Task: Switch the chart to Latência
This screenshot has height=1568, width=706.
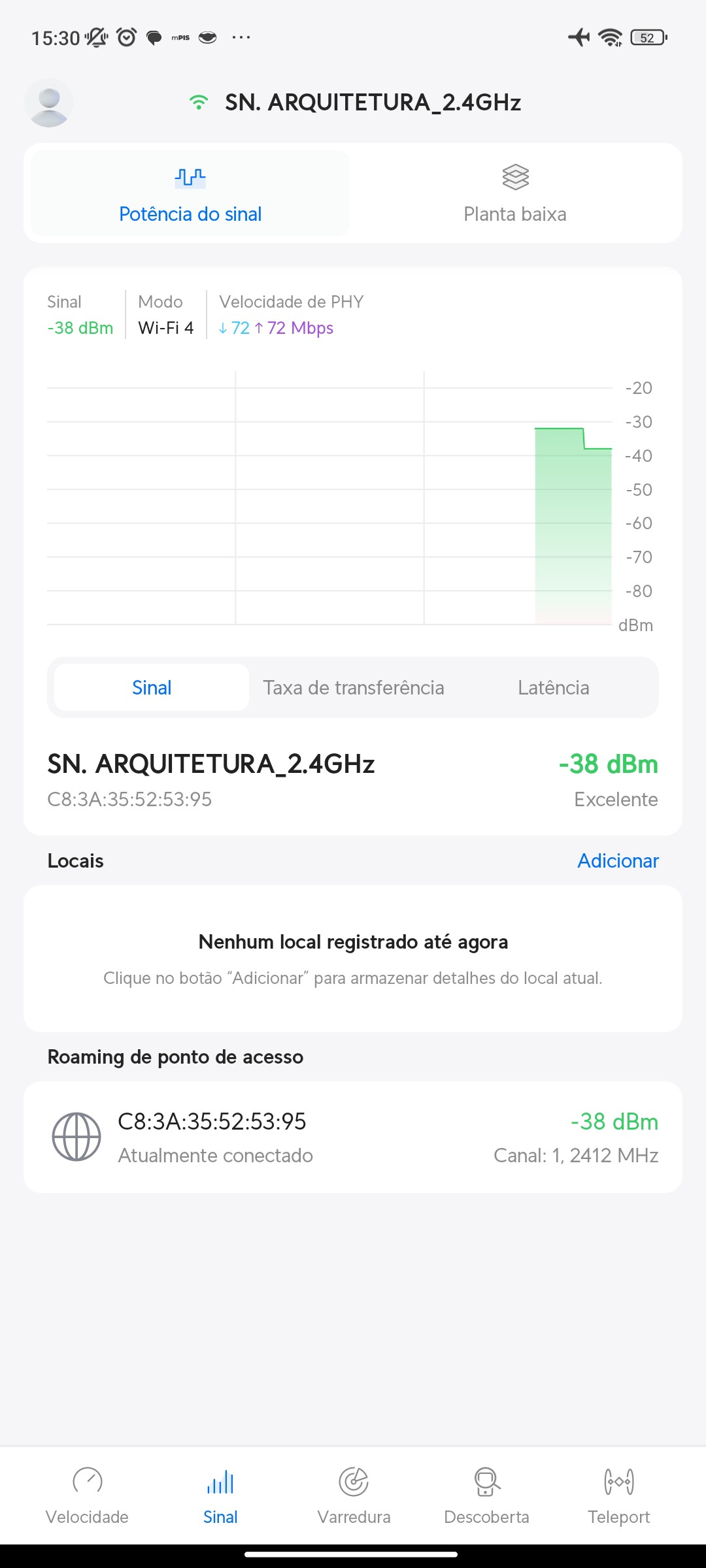Action: [553, 687]
